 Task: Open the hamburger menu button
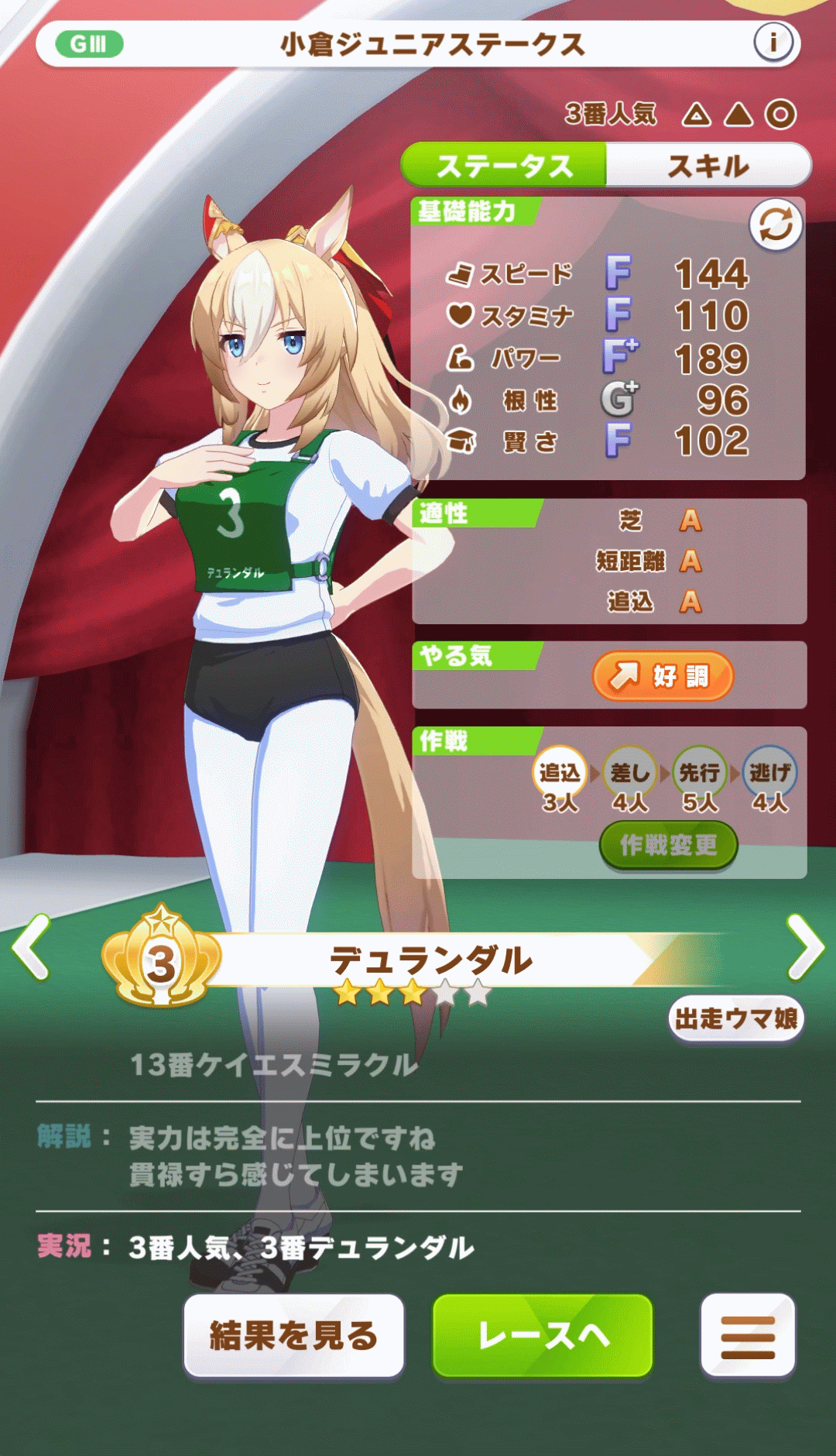click(x=748, y=1336)
